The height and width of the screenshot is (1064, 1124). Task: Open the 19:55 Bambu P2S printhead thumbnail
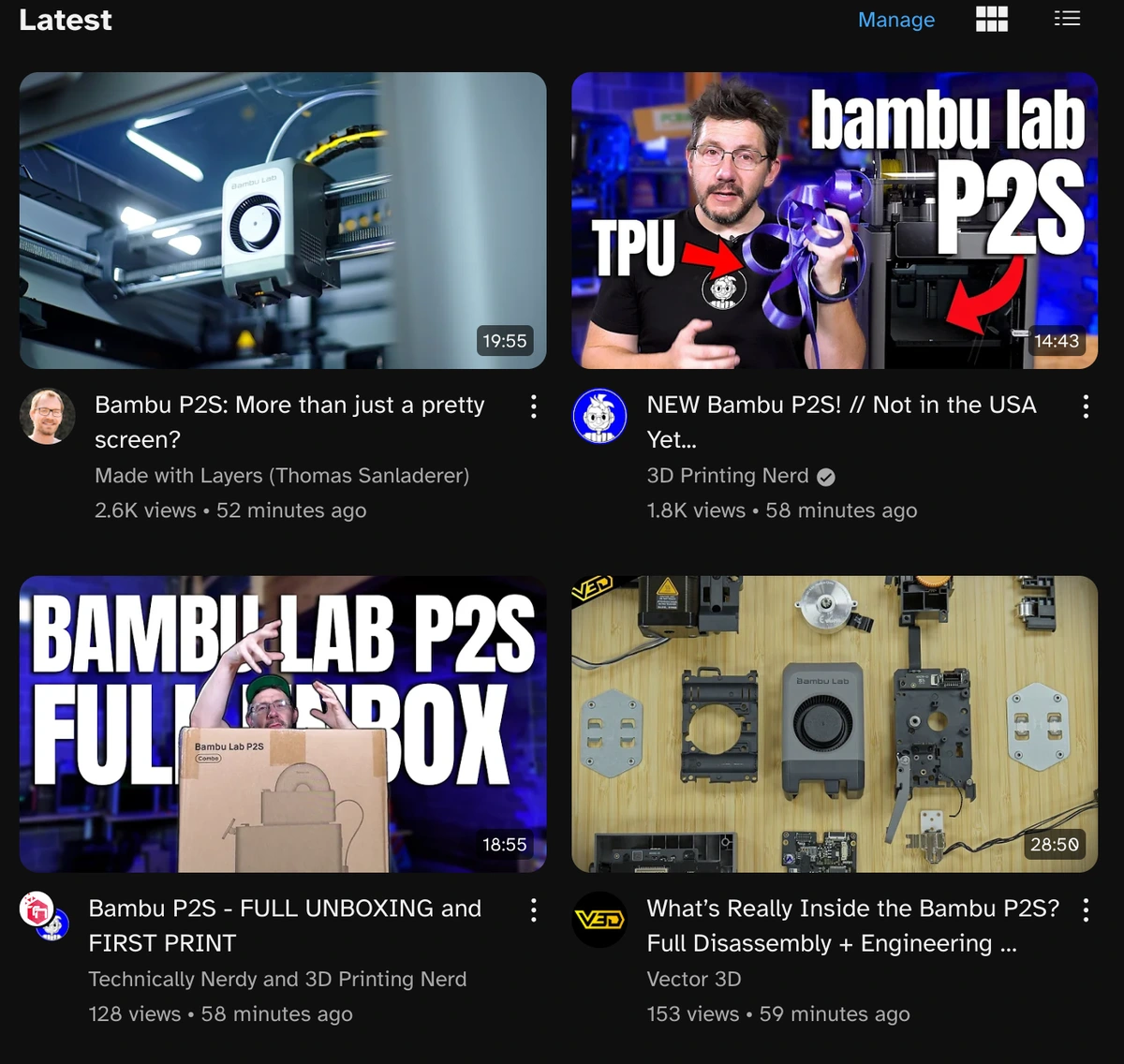[x=282, y=220]
